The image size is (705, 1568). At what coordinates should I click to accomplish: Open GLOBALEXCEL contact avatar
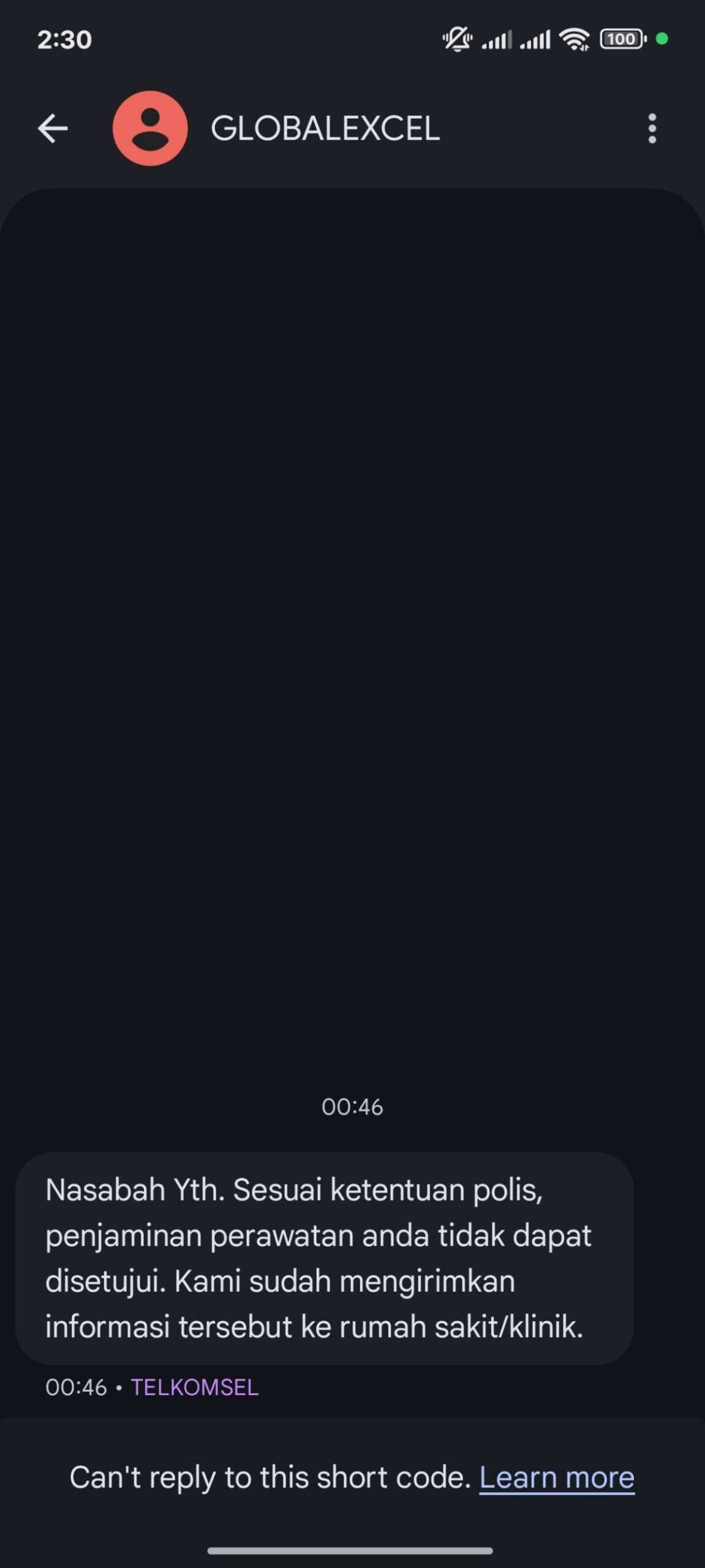tap(150, 129)
